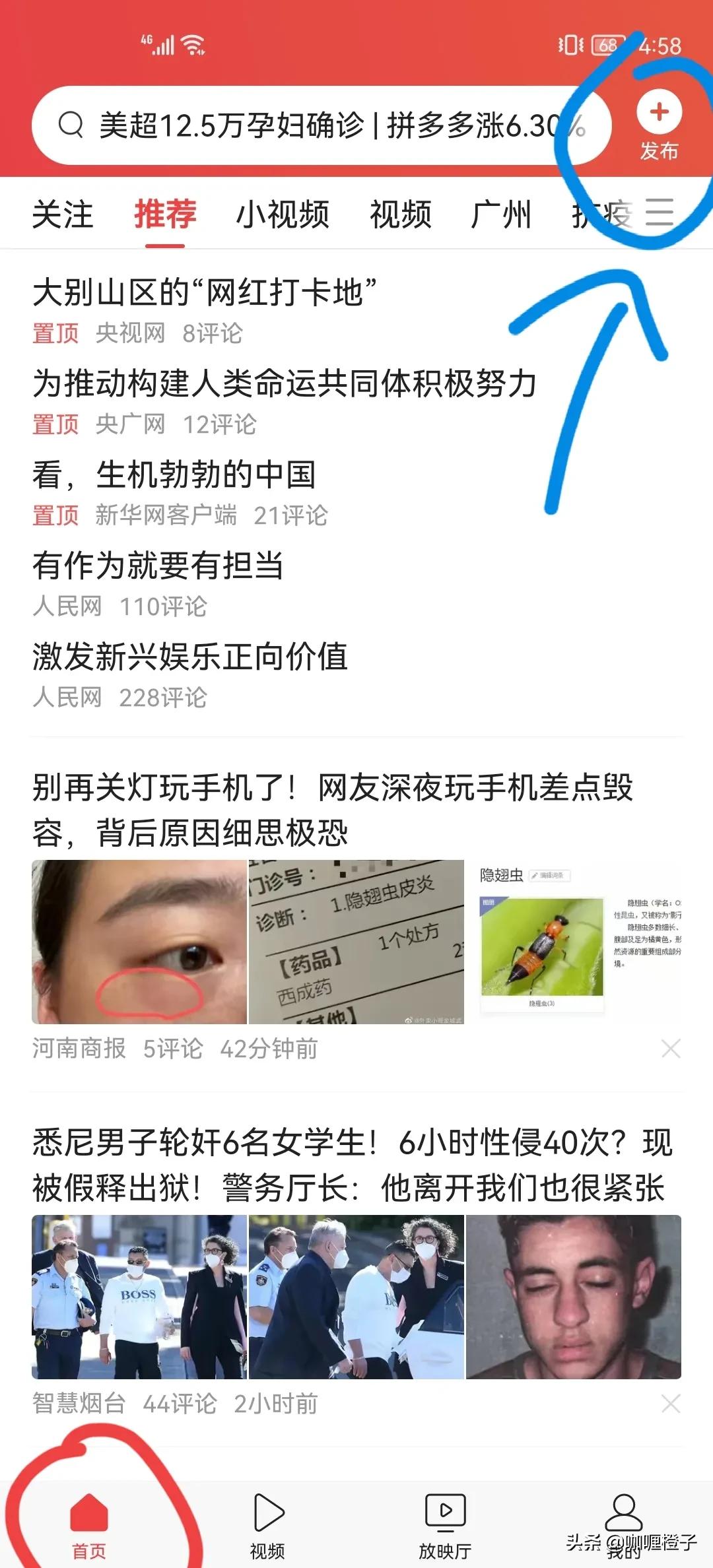Open the 小视频 short video tab
Screen dimensions: 713x1568
point(283,214)
